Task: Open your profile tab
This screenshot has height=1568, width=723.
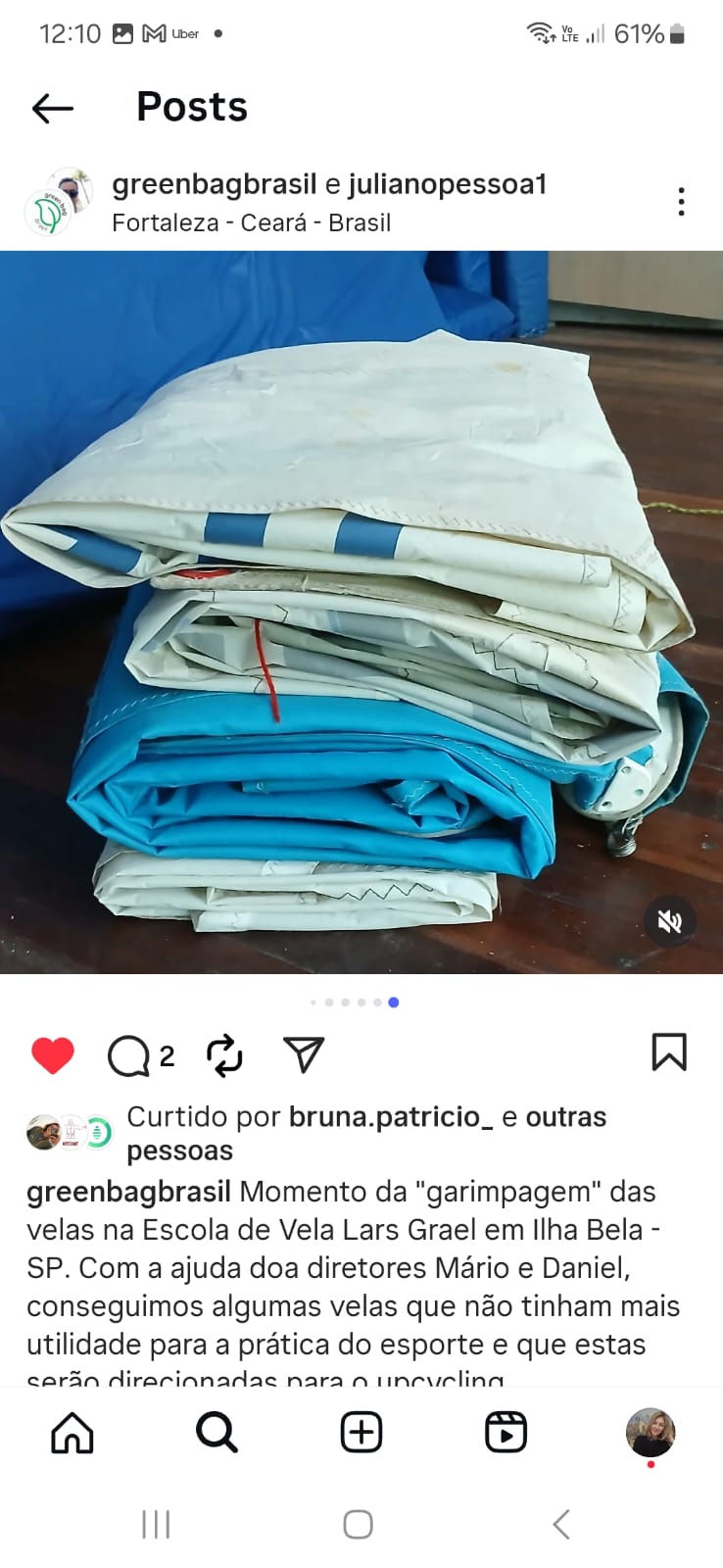Action: pyautogui.click(x=651, y=1433)
